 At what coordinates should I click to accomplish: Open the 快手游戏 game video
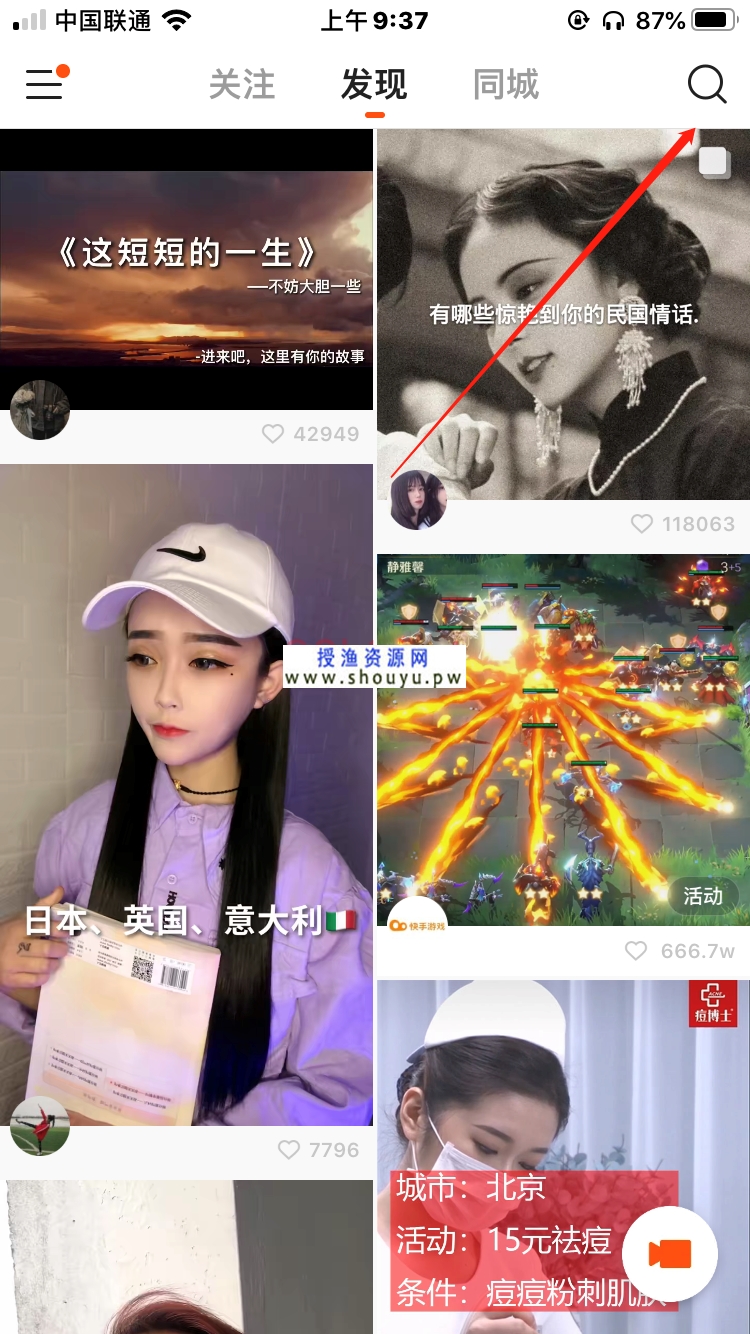point(562,740)
